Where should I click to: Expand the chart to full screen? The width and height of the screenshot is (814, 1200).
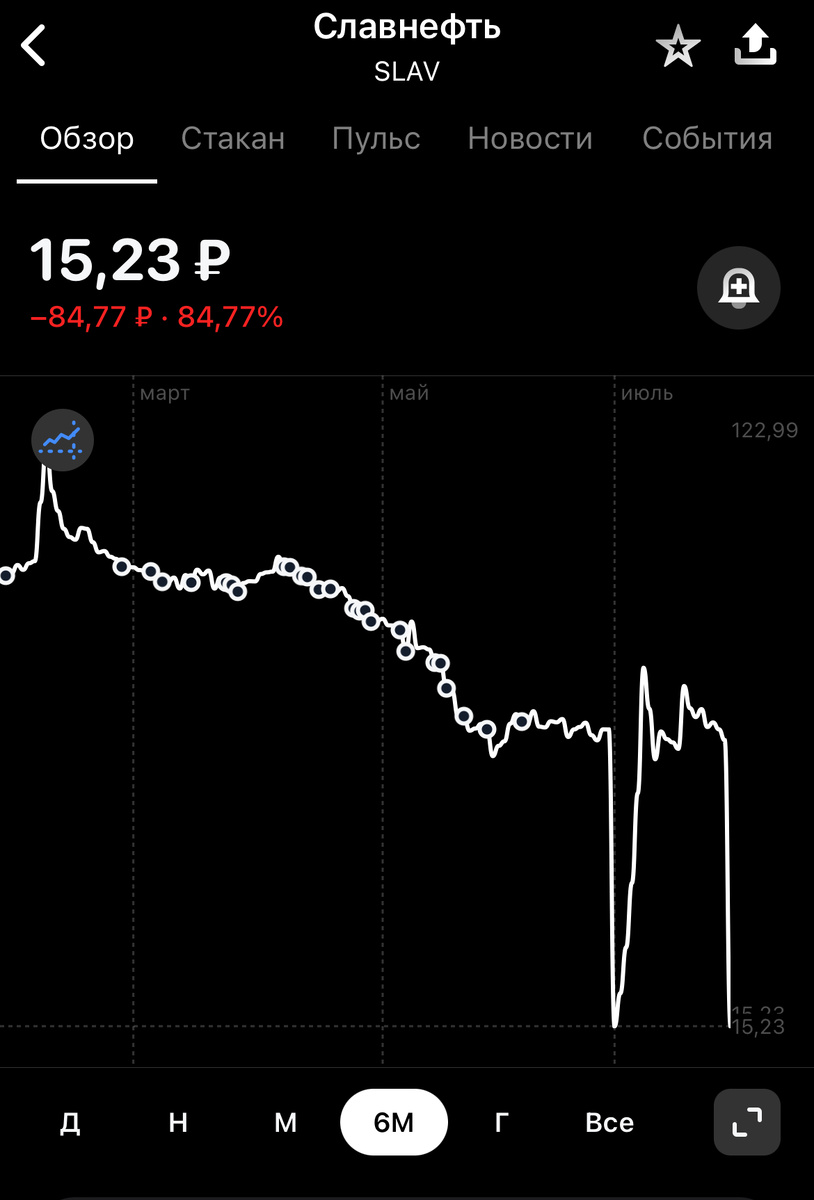746,1122
